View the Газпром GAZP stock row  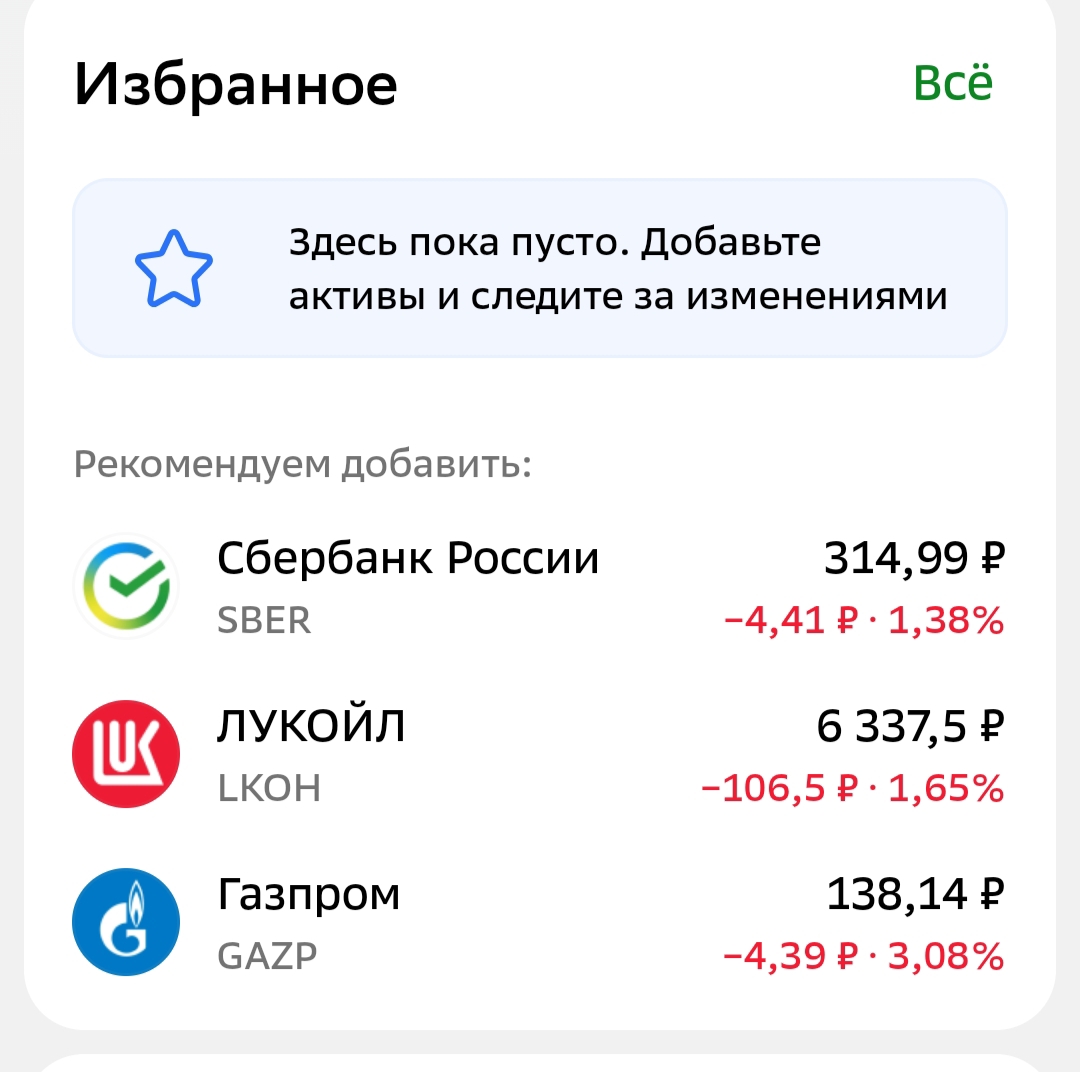click(538, 923)
